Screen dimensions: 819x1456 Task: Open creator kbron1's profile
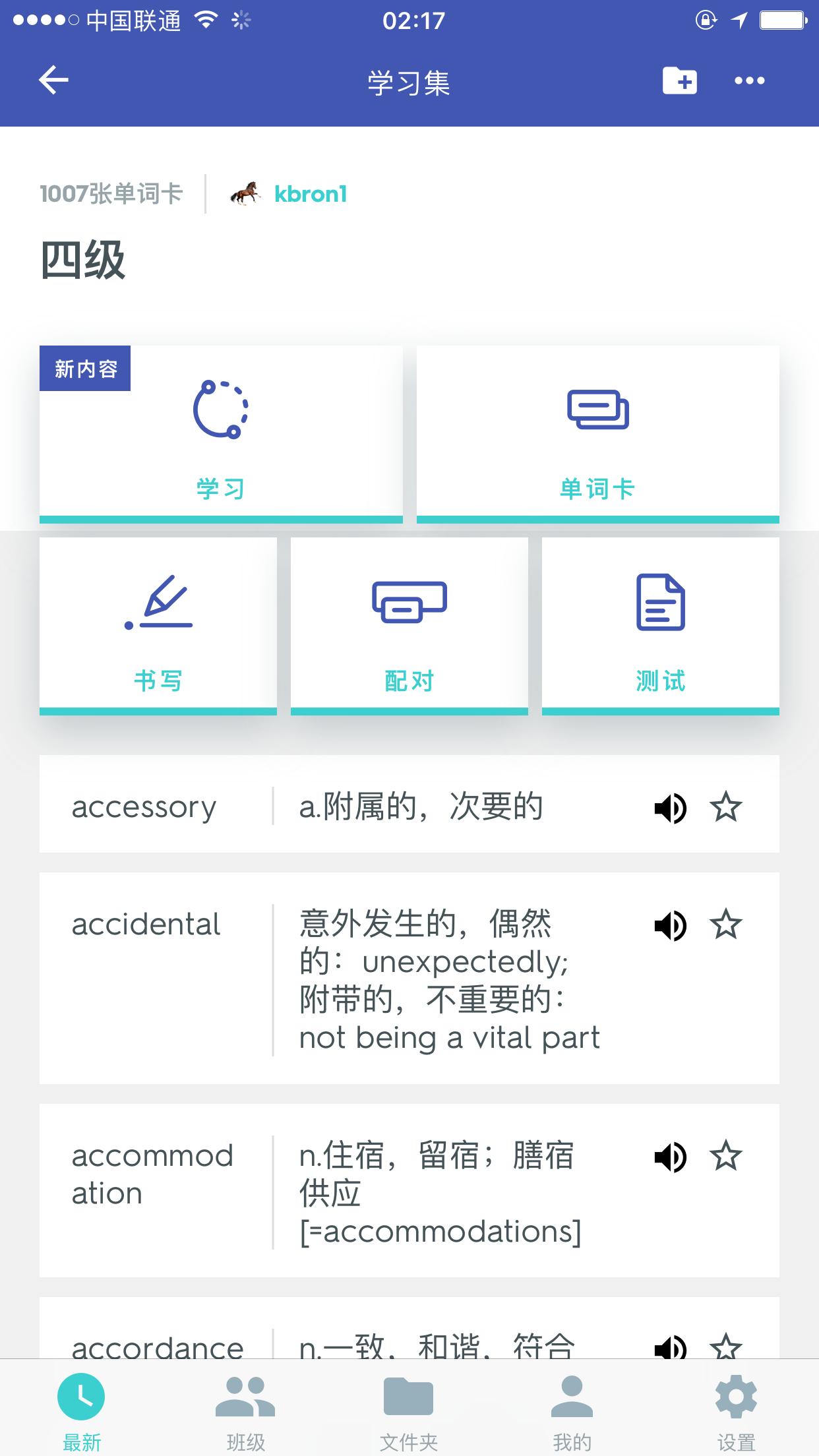(x=311, y=195)
